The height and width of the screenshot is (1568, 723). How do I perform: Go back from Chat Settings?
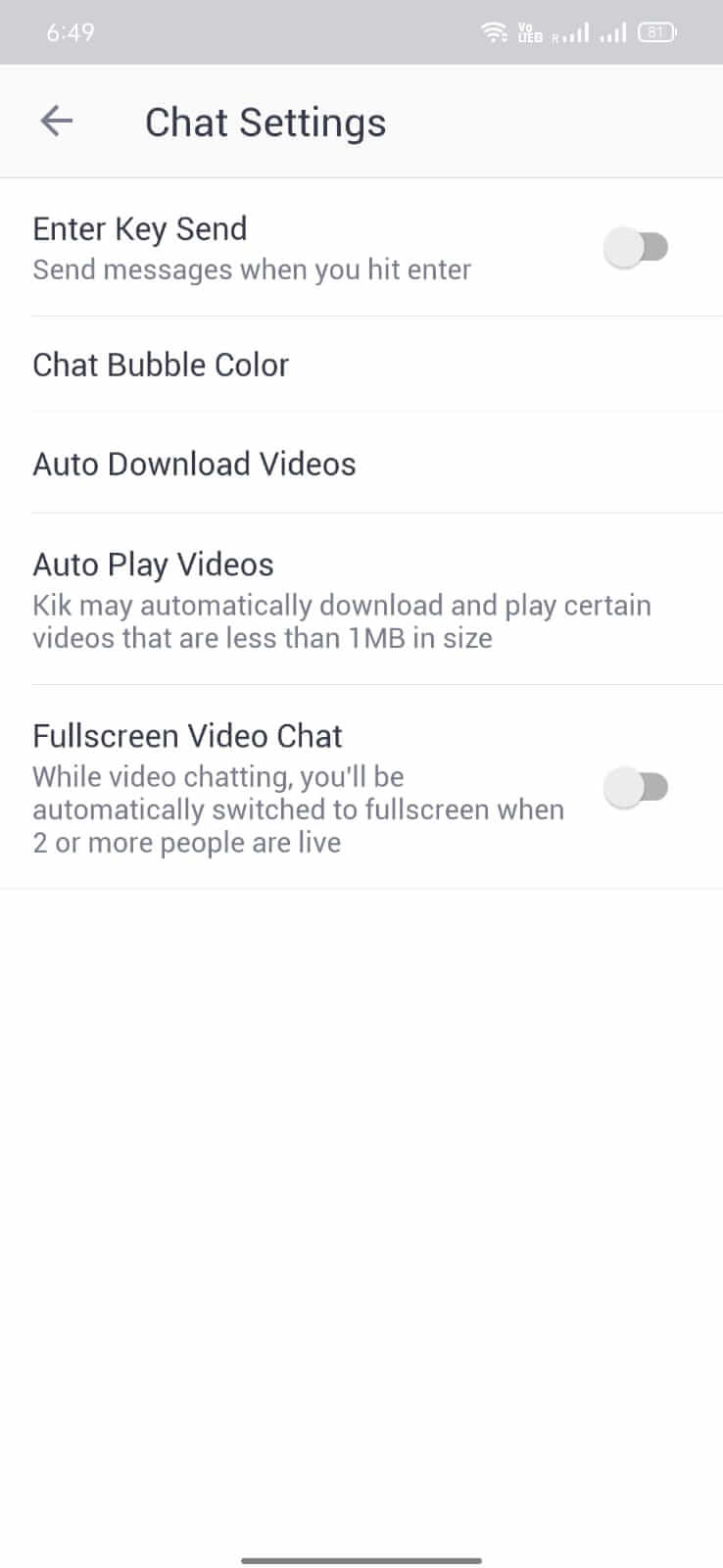(x=57, y=122)
